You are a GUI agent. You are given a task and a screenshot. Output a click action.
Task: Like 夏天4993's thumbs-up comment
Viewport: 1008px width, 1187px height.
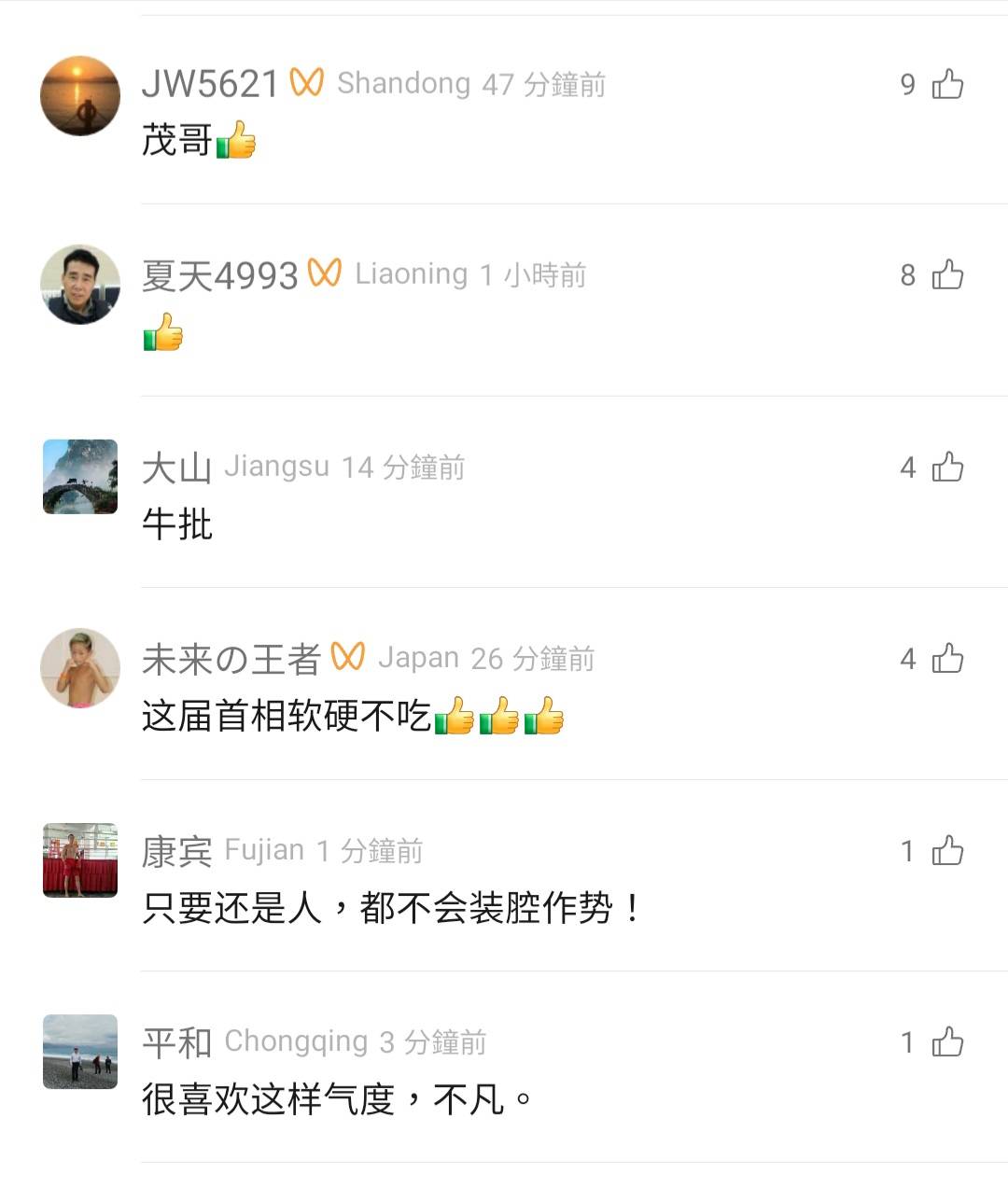click(x=947, y=274)
